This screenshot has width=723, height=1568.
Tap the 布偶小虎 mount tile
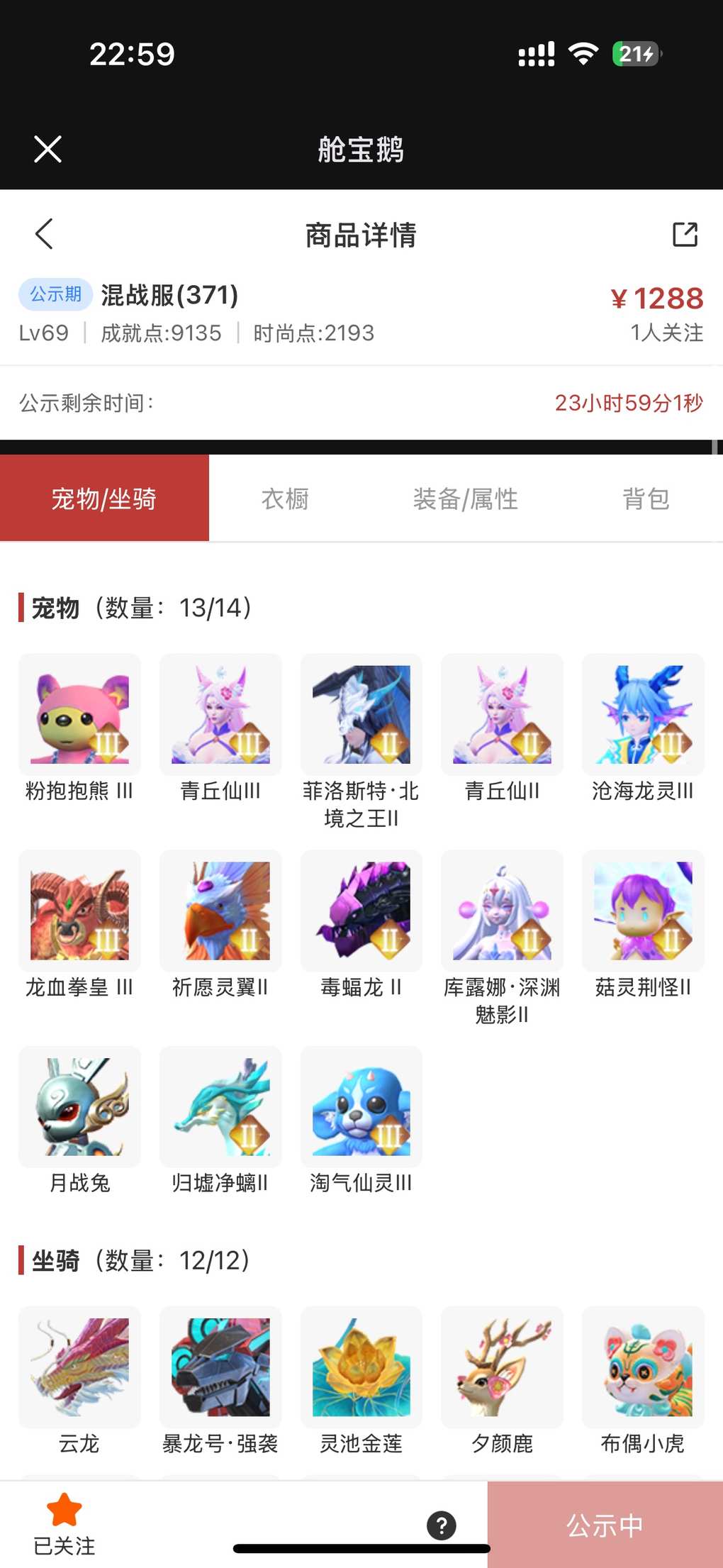point(643,1367)
